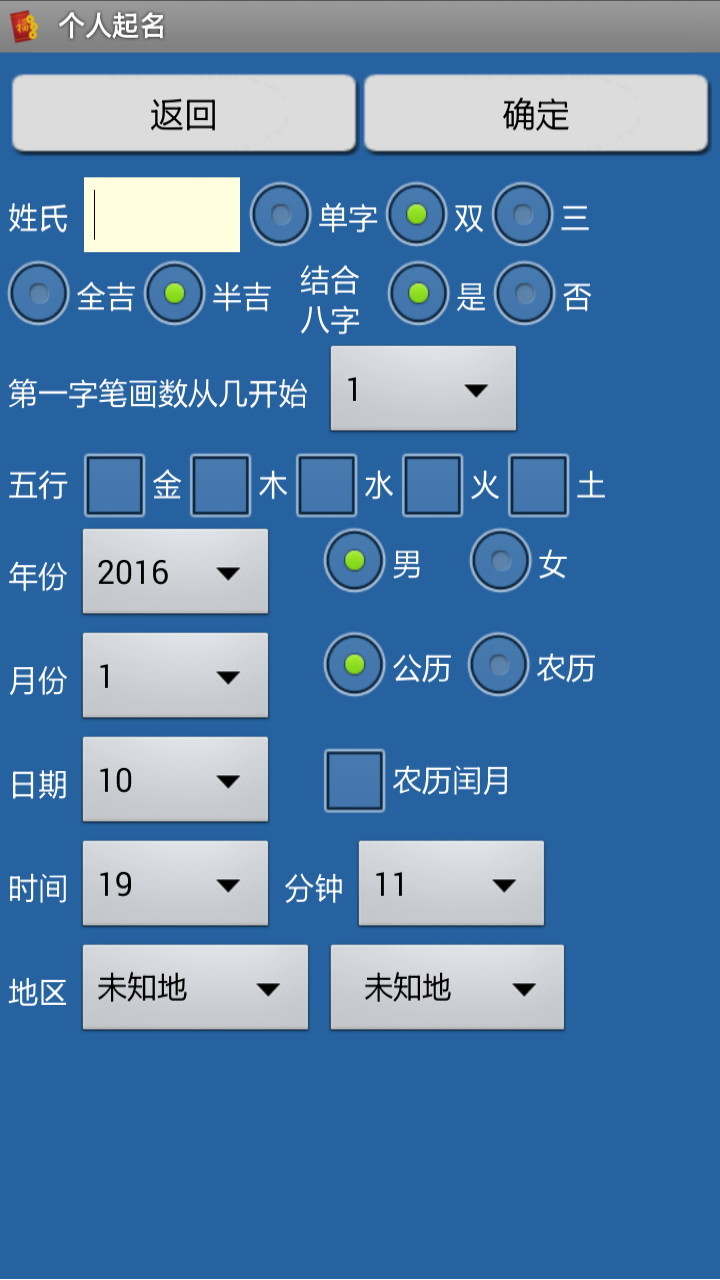Choose 否 for 结合八字
Viewport: 720px width, 1280px height.
(x=524, y=293)
